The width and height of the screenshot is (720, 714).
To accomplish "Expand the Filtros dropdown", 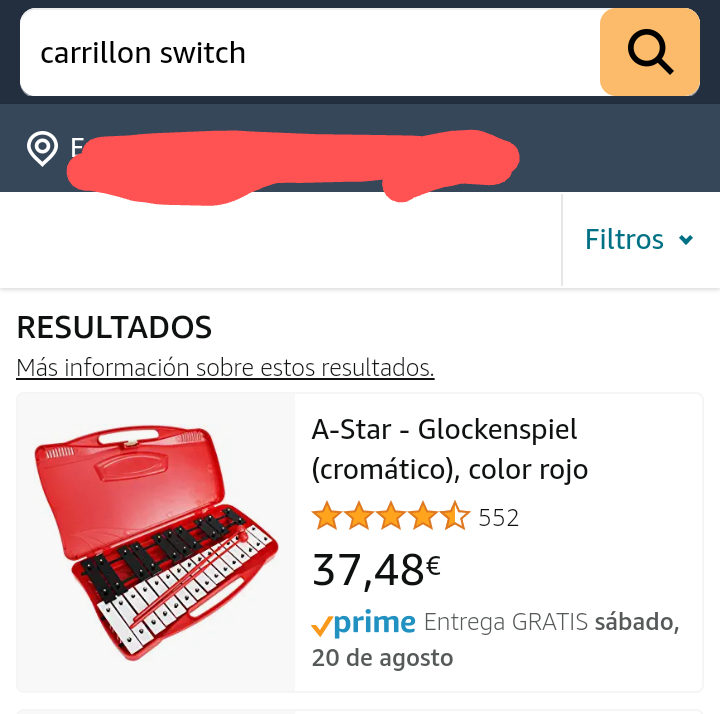I will pyautogui.click(x=639, y=240).
